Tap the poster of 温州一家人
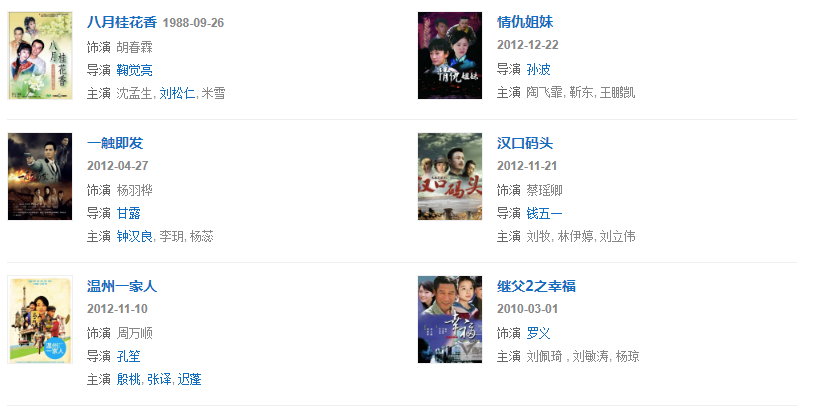Image resolution: width=818 pixels, height=407 pixels. (x=39, y=320)
